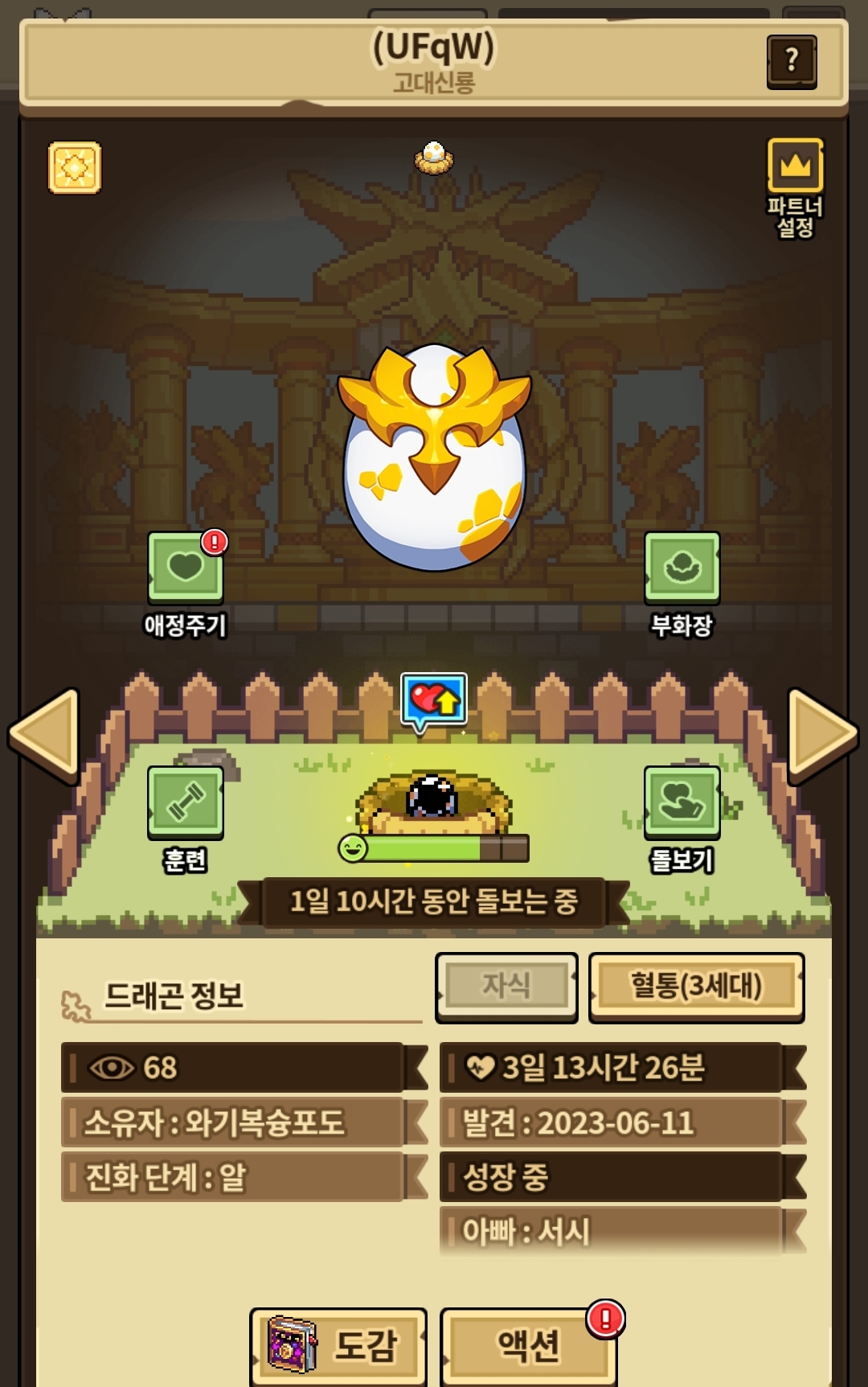Go to next dragon with right arrow
Viewport: 868px width, 1387px height.
pos(823,735)
